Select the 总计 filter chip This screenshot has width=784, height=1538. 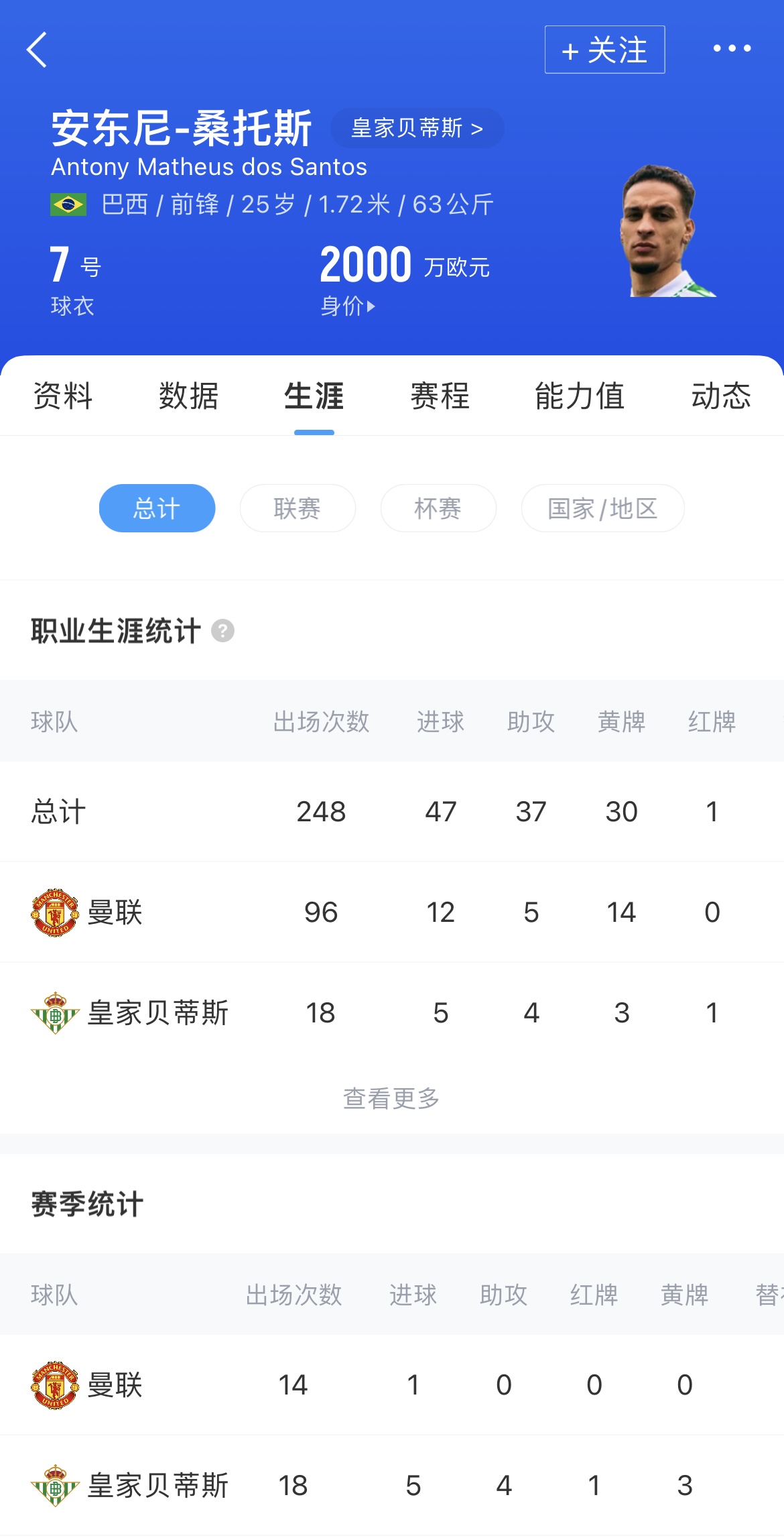coord(157,508)
